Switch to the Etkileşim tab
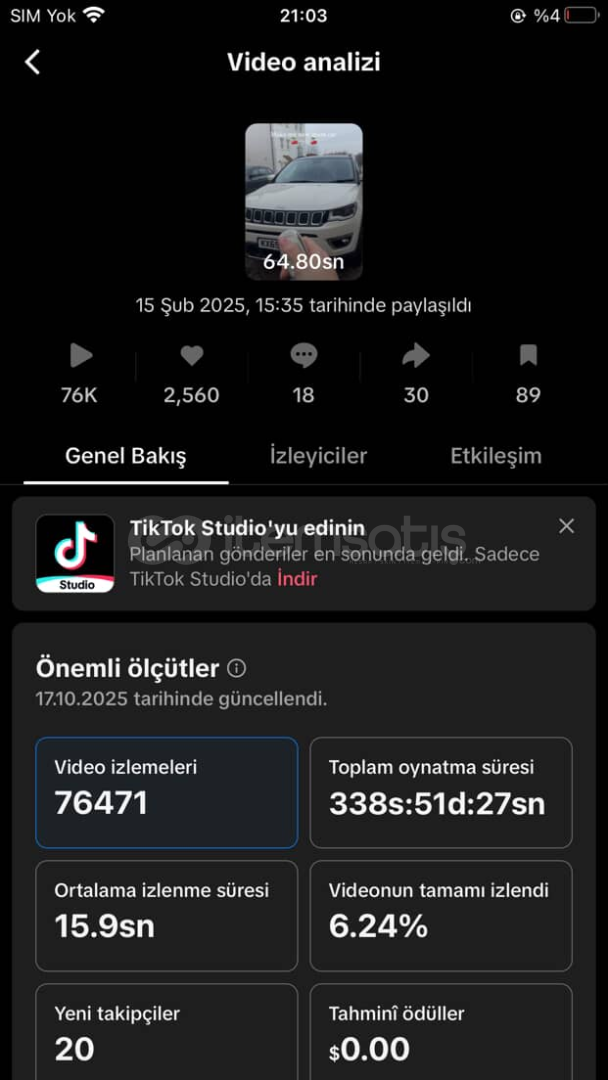Screen dimensions: 608x1080 coord(496,456)
